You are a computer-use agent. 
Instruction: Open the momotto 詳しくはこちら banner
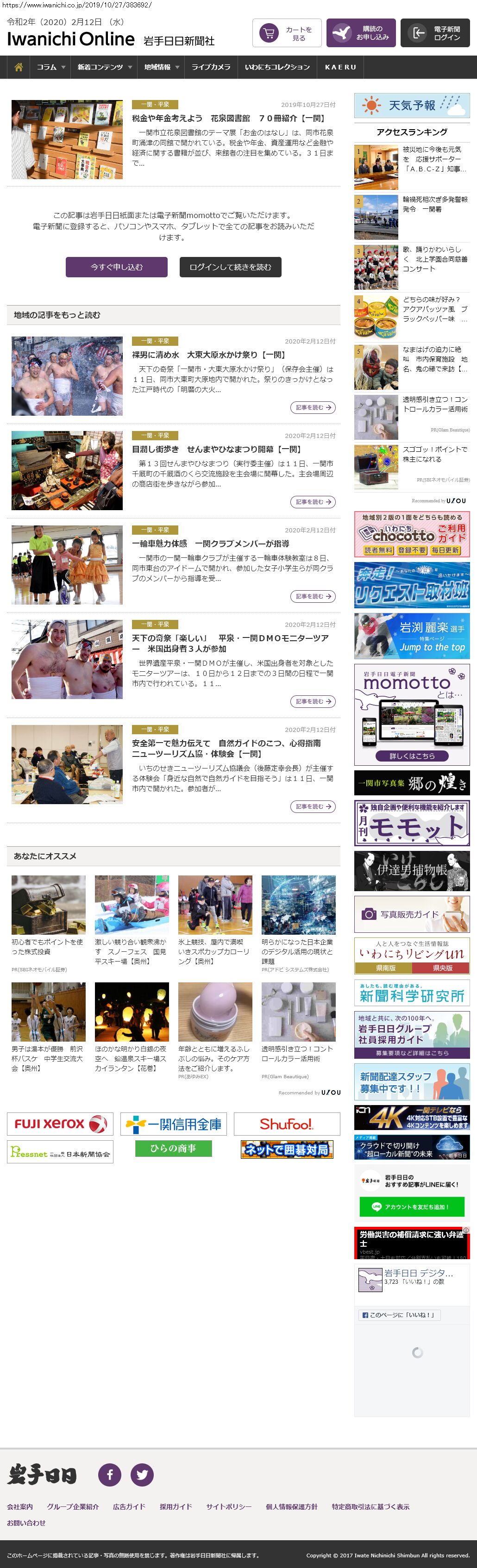click(411, 756)
